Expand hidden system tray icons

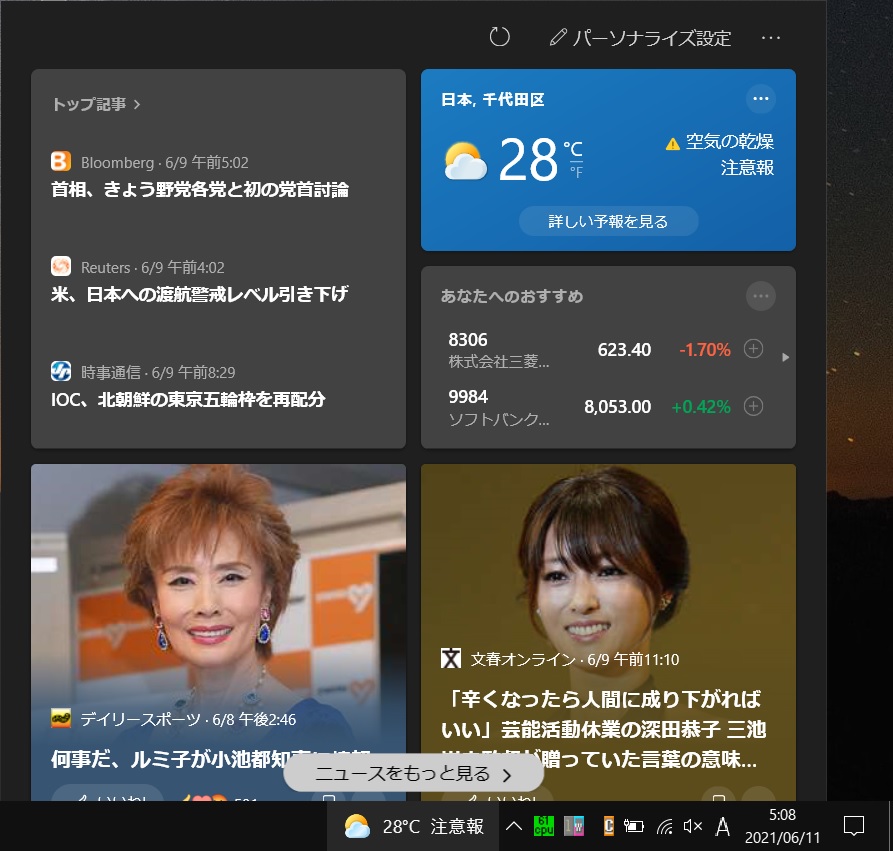[x=514, y=826]
